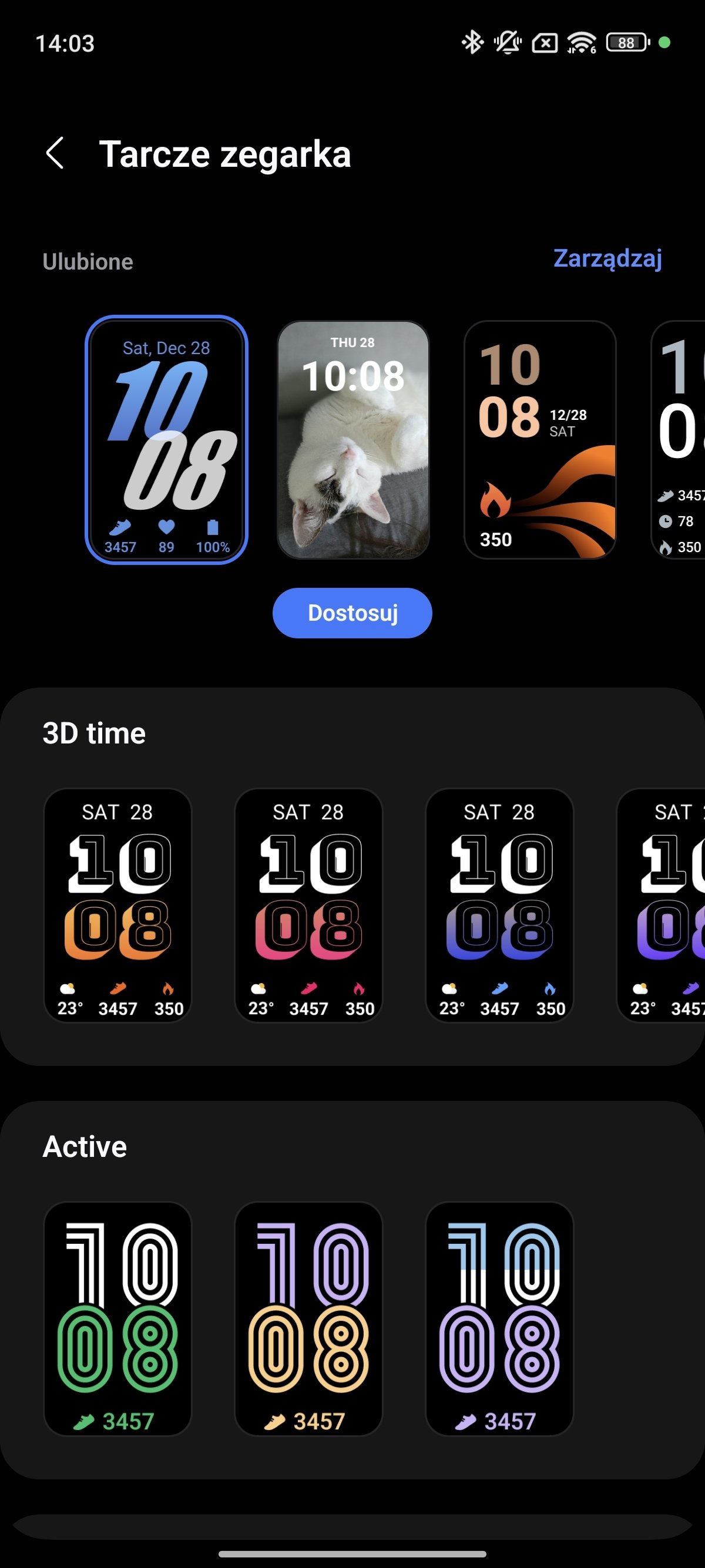Choose the white cat photo watch face
Image resolution: width=705 pixels, height=1568 pixels.
(353, 439)
